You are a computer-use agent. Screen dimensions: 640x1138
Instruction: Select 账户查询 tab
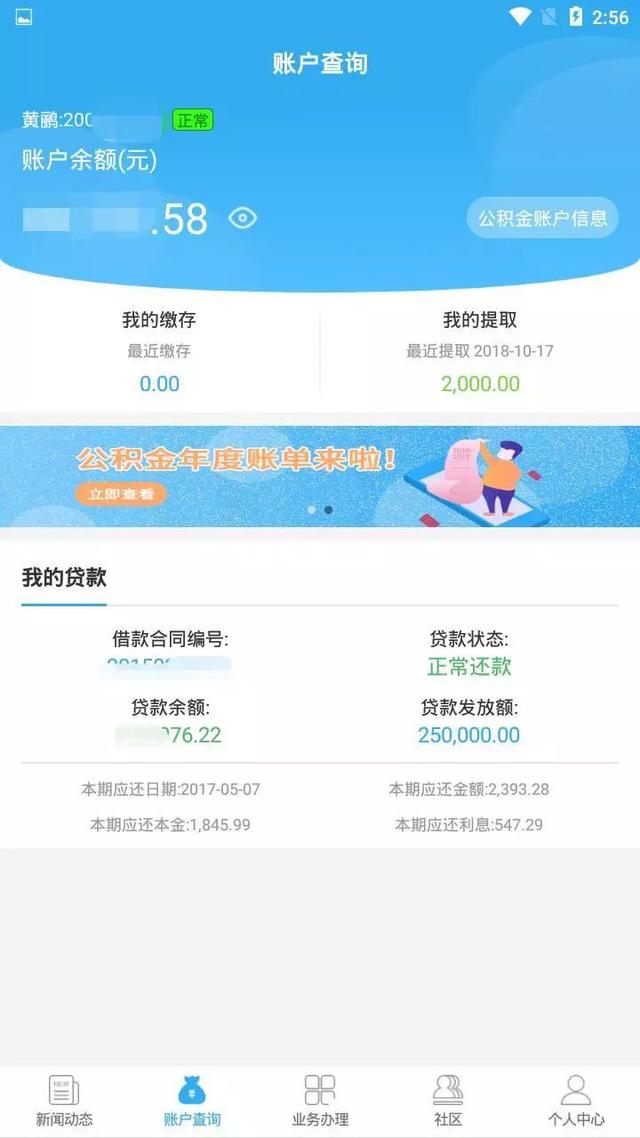point(192,1100)
